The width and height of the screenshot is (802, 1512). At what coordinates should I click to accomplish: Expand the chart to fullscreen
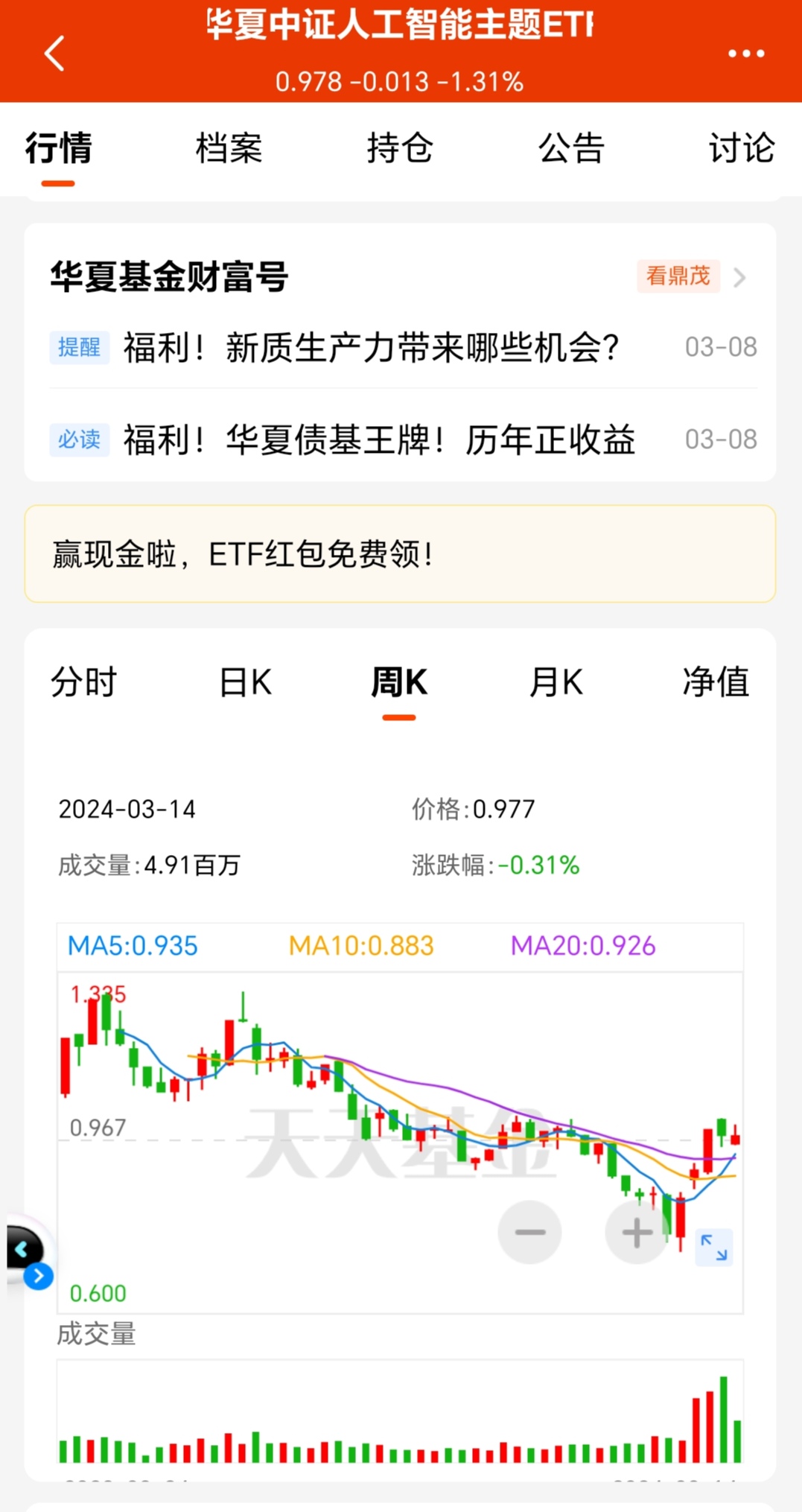pyautogui.click(x=713, y=1247)
